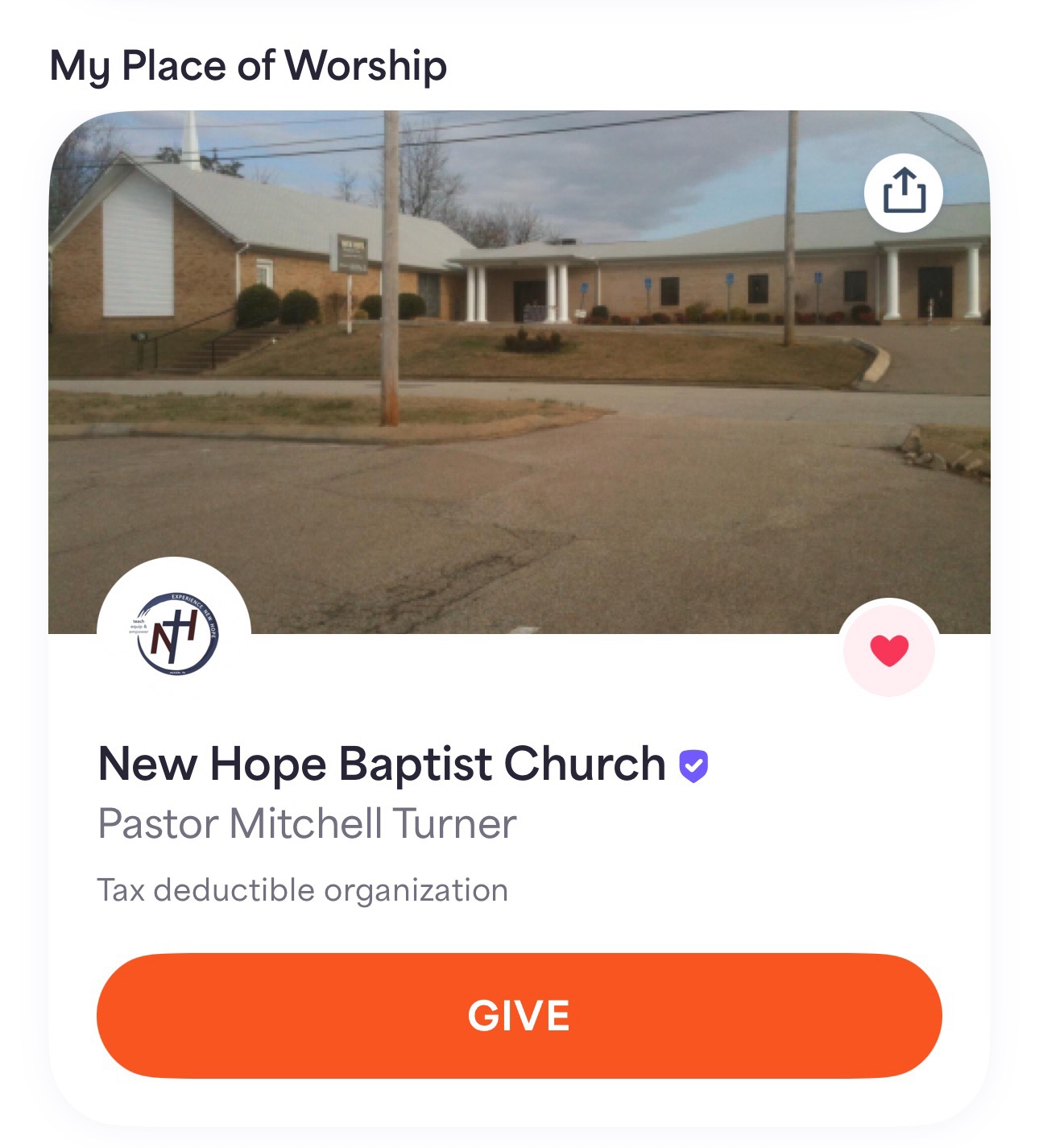The width and height of the screenshot is (1039, 1148).
Task: Select the My Place of Worship header
Action: [247, 66]
